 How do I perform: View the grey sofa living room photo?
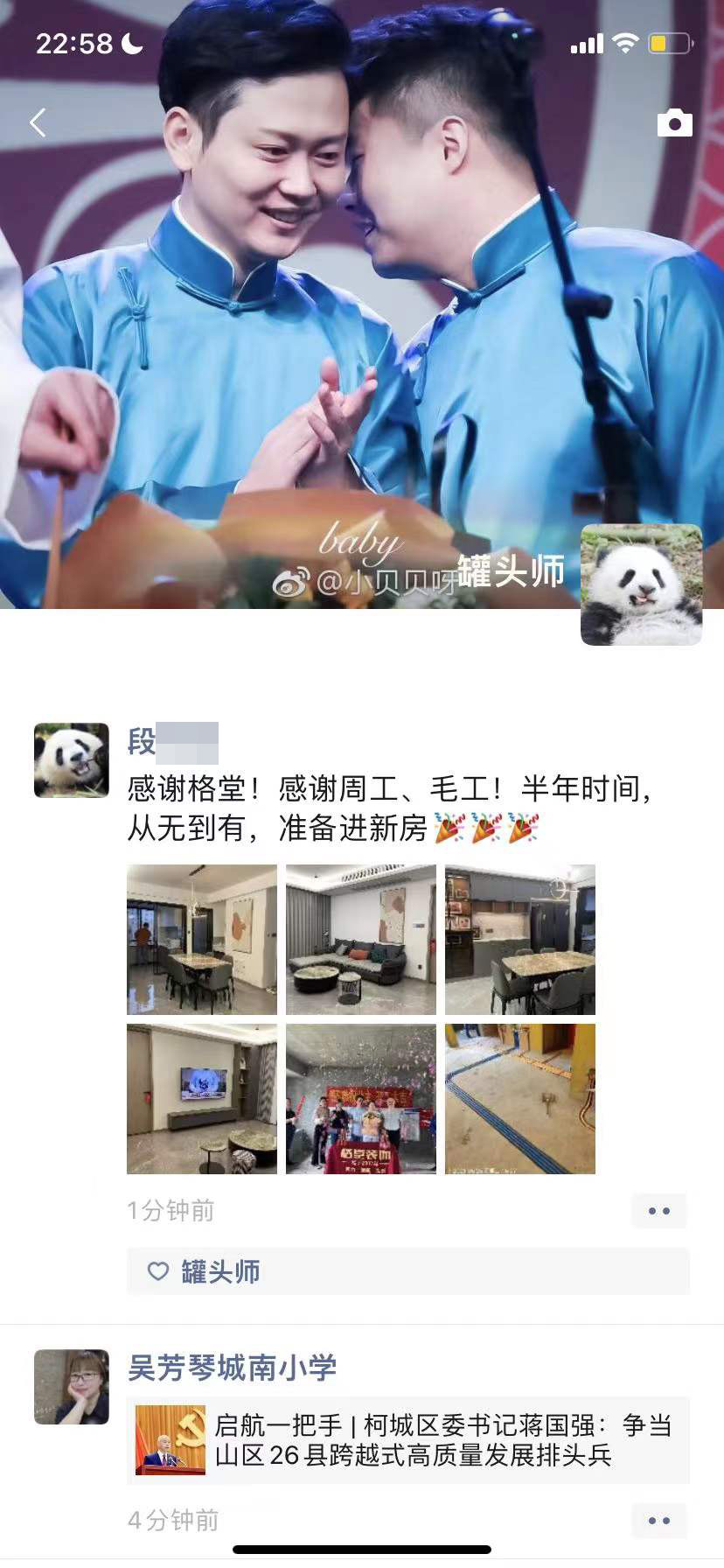[x=361, y=940]
